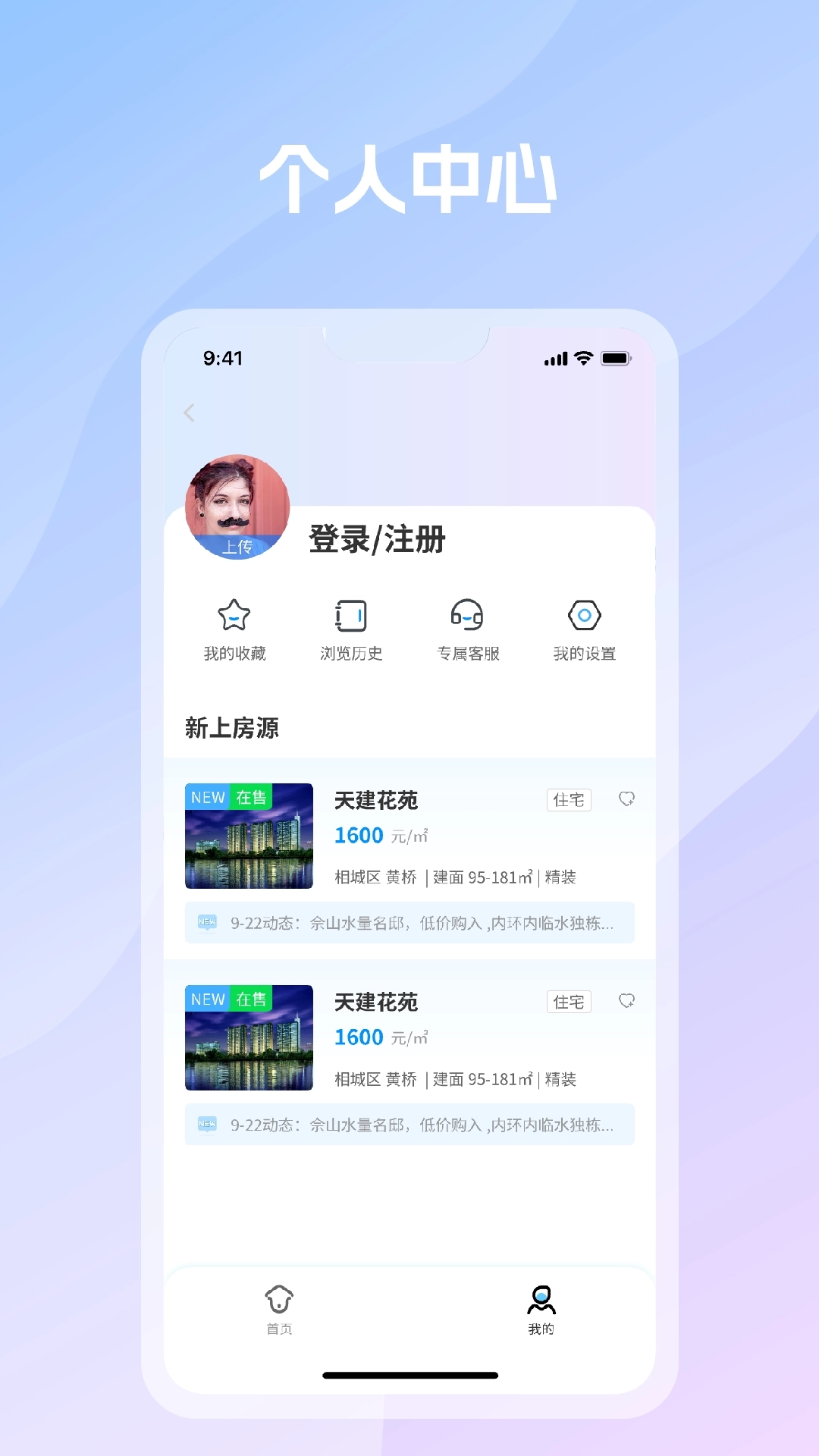Viewport: 819px width, 1456px height.
Task: Toggle the 在售 status tag on first listing
Action: click(x=250, y=797)
